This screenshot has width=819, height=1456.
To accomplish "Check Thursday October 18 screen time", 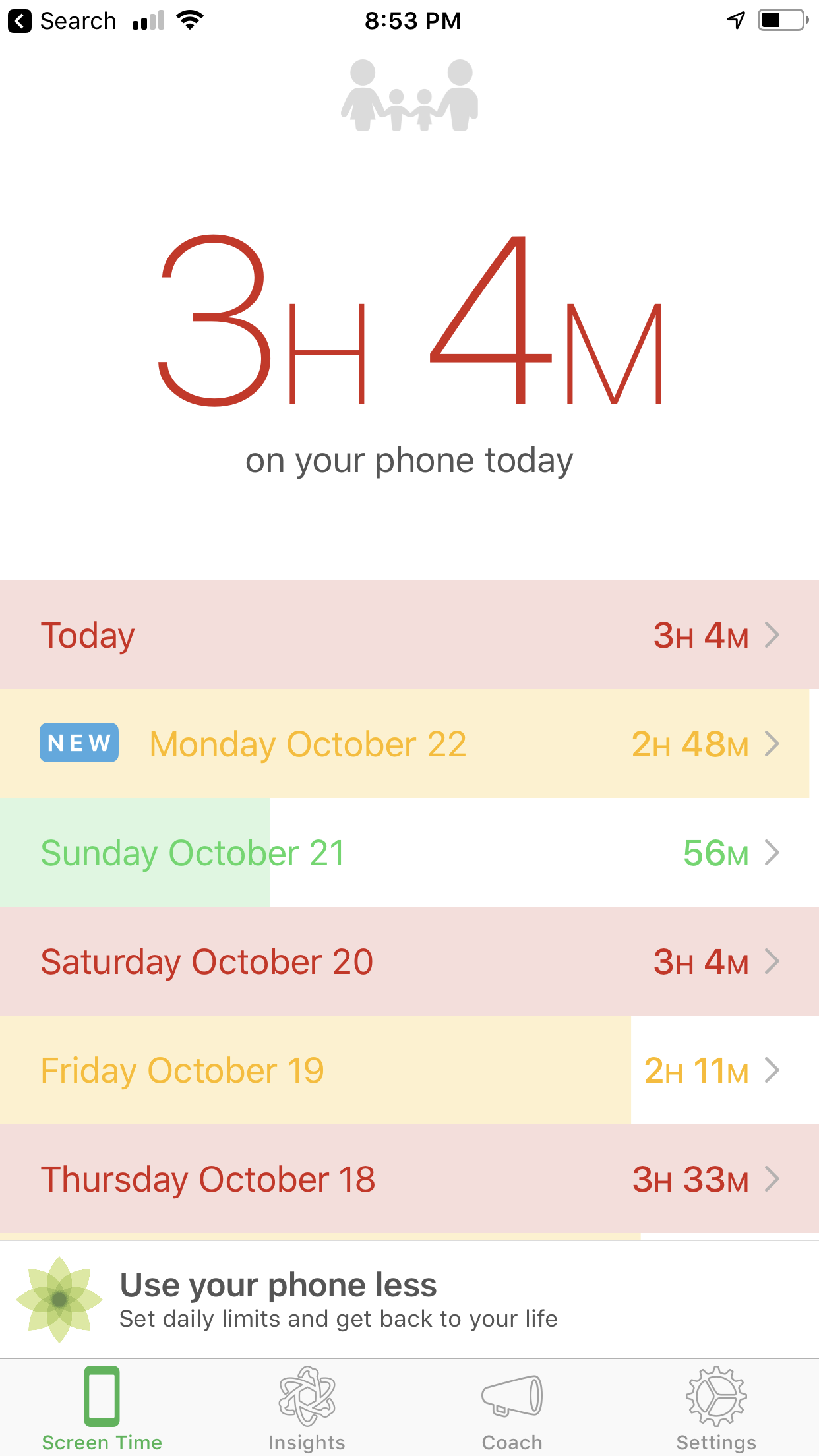I will [409, 1179].
